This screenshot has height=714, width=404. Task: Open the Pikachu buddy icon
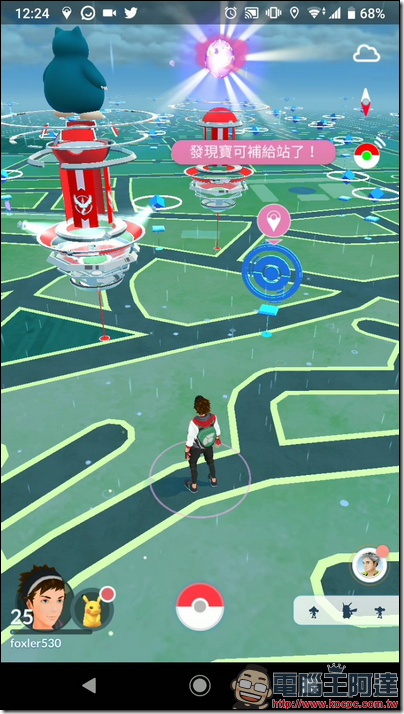(x=94, y=609)
